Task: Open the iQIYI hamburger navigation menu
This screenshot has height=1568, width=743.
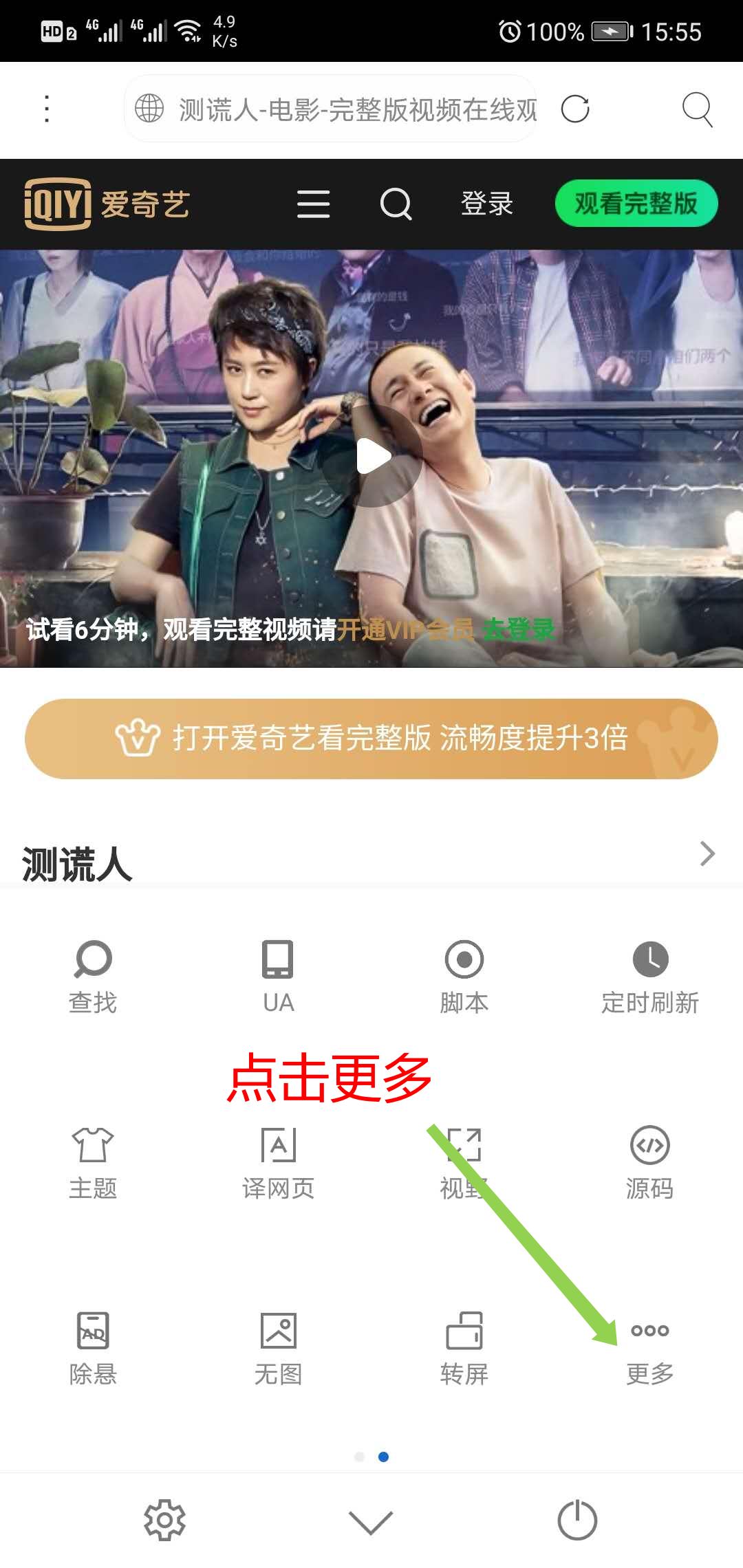Action: 313,204
